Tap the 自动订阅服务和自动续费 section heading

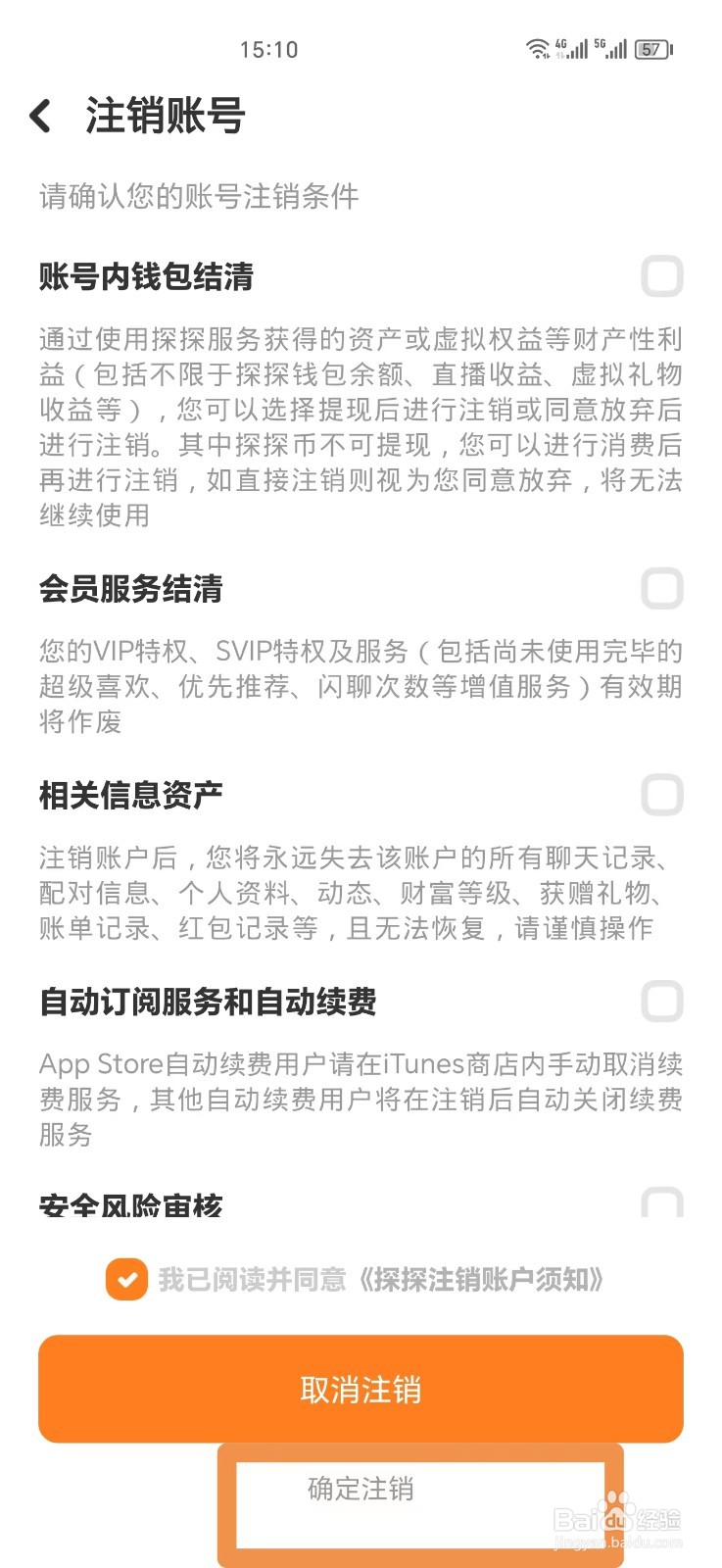coord(212,1003)
